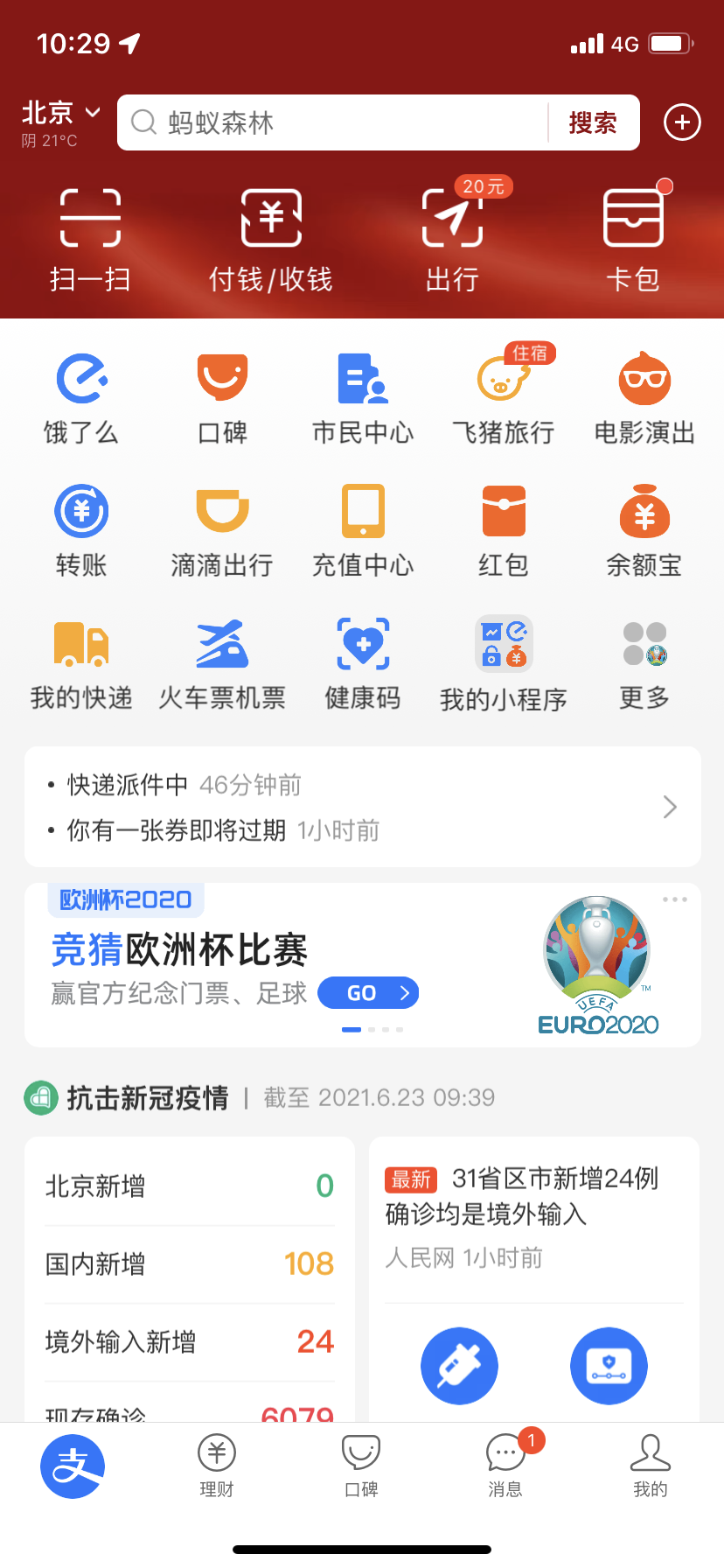Open 卡包 card wallet

633,238
